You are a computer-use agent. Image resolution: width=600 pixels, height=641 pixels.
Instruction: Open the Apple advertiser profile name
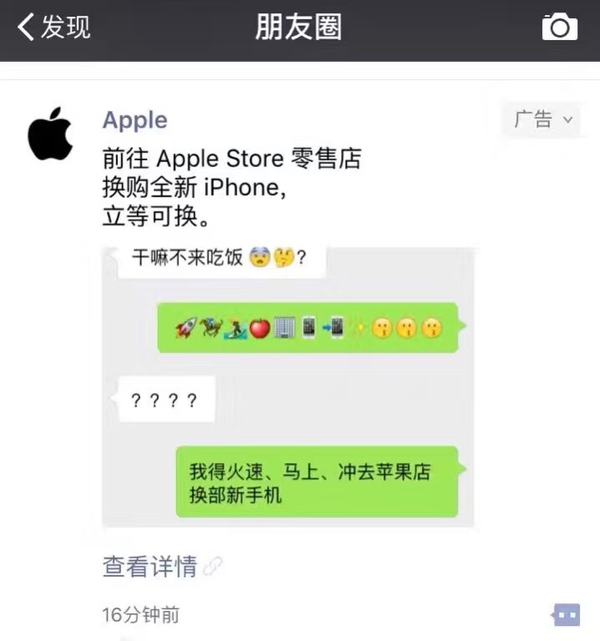[x=135, y=120]
